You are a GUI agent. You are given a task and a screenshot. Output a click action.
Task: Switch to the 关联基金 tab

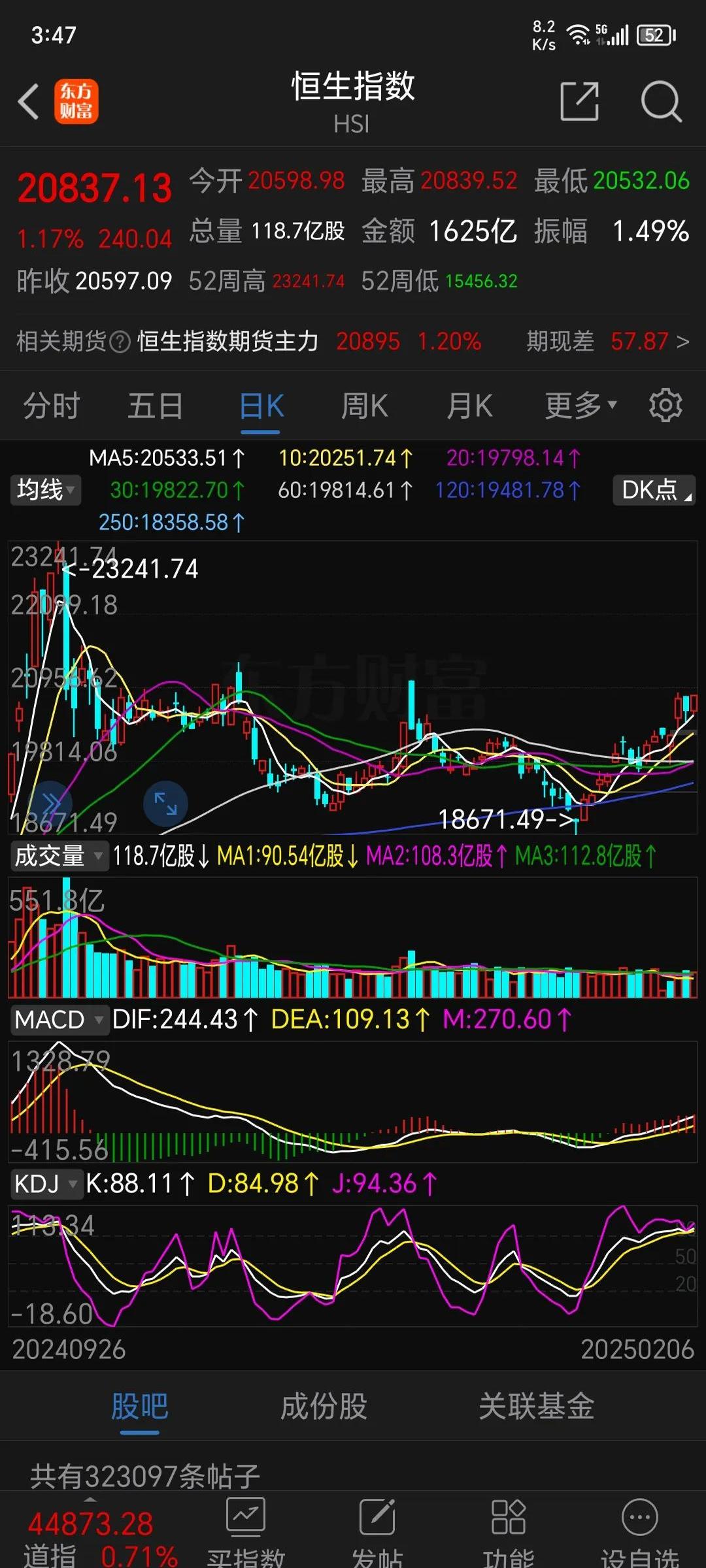[x=536, y=1406]
